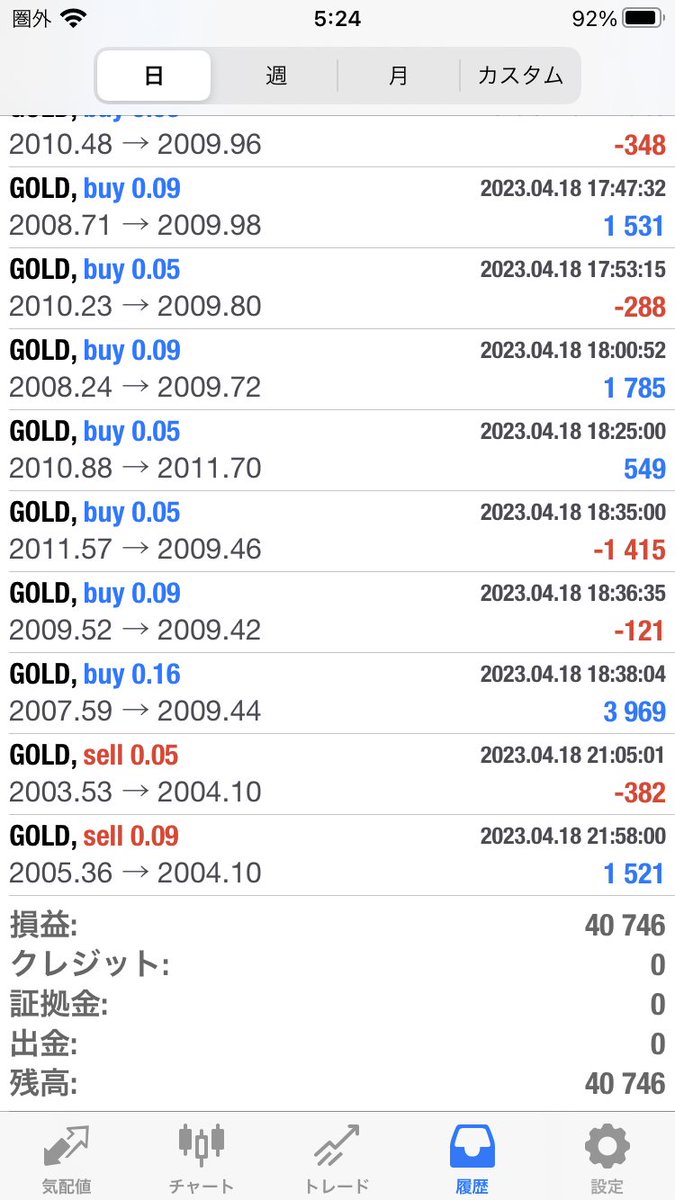The width and height of the screenshot is (675, 1200).
Task: Open the GOLD trade closed at 18:36:35
Action: [337, 612]
